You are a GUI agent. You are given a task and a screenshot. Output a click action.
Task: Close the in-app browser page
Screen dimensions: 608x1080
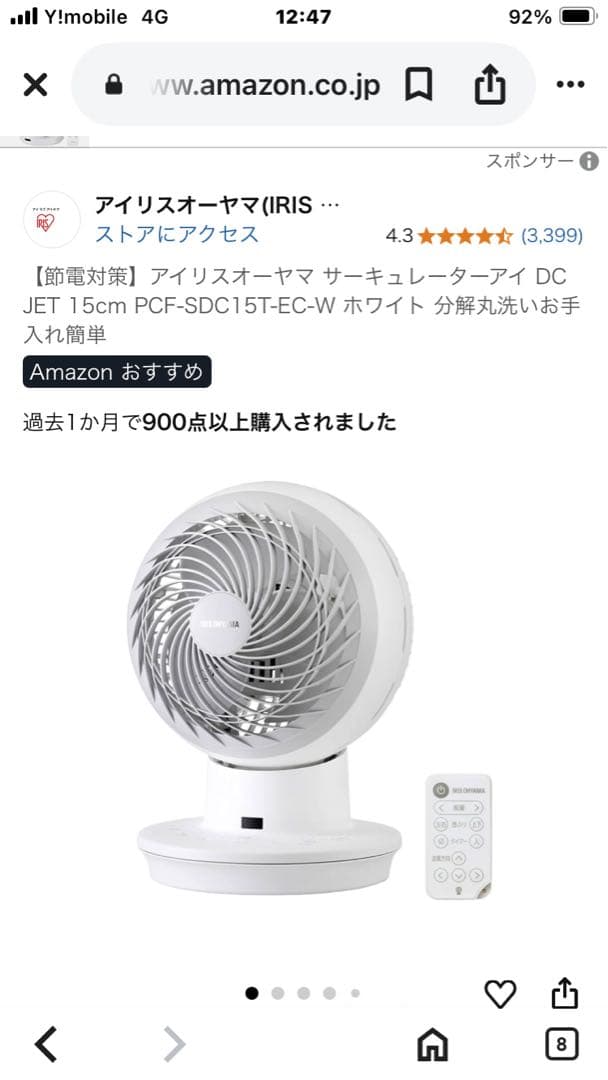[x=35, y=85]
